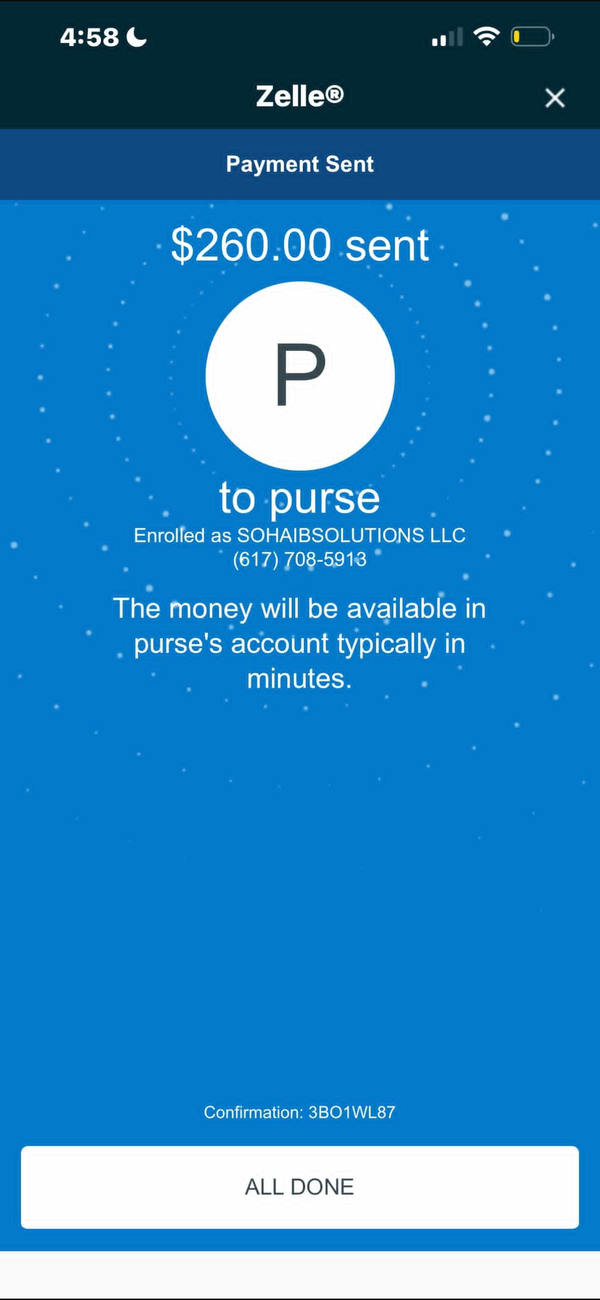The width and height of the screenshot is (600, 1300).
Task: Close the Zelle payment screen
Action: coord(555,97)
